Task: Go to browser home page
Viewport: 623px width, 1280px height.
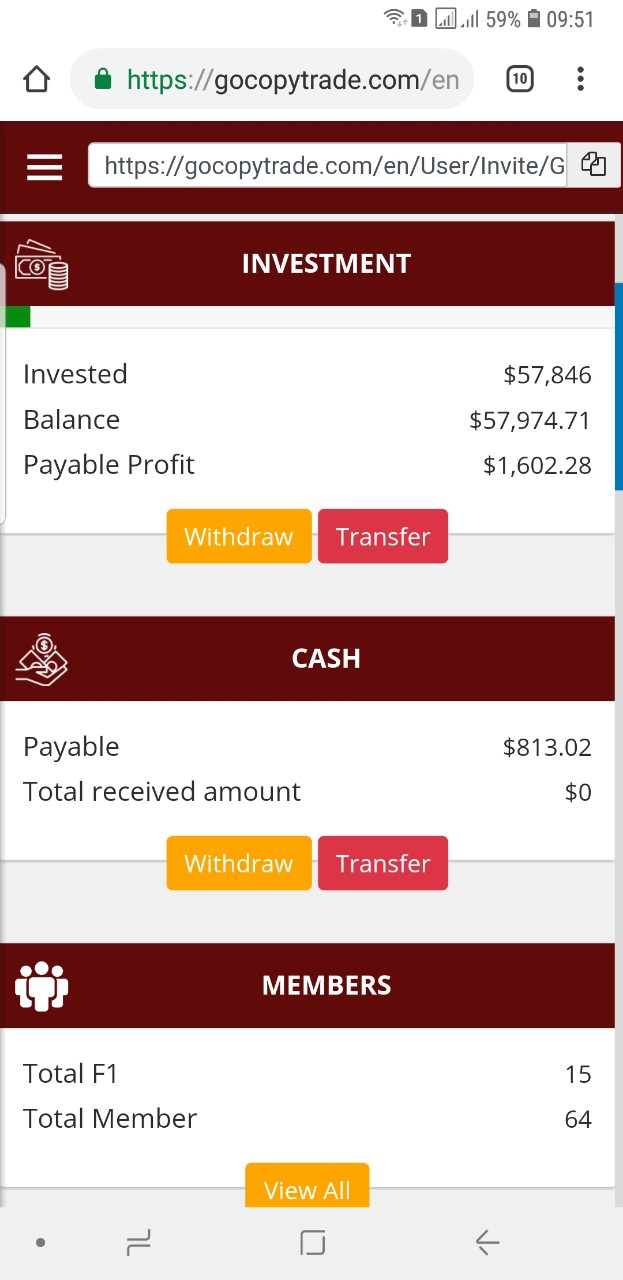Action: [36, 79]
